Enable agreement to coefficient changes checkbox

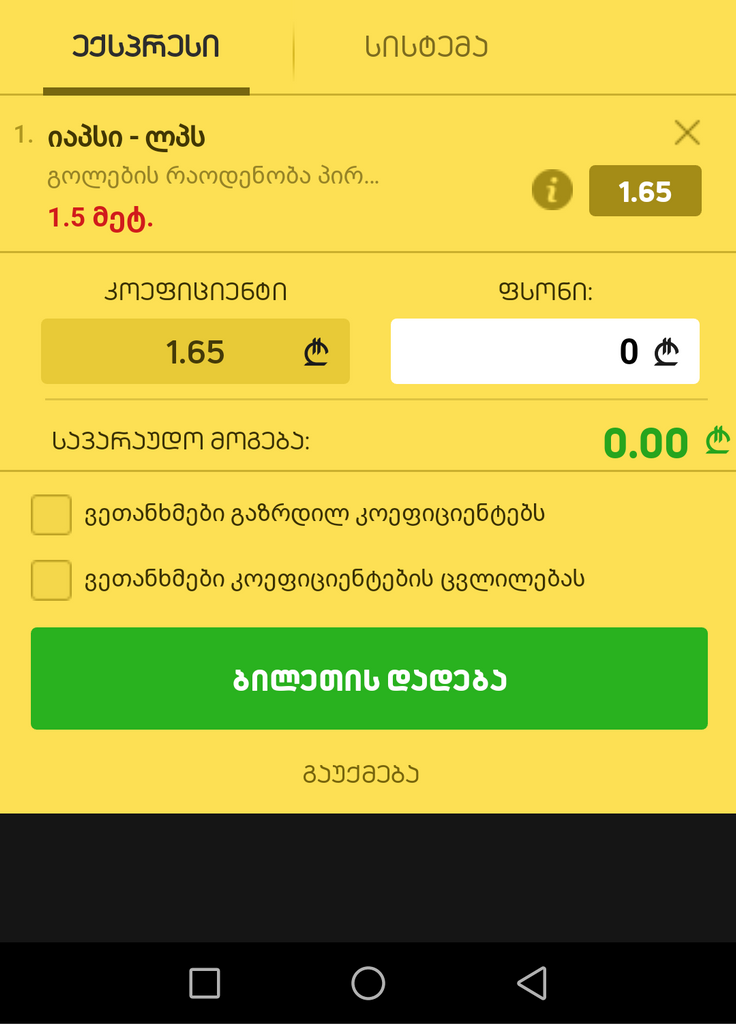[51, 580]
